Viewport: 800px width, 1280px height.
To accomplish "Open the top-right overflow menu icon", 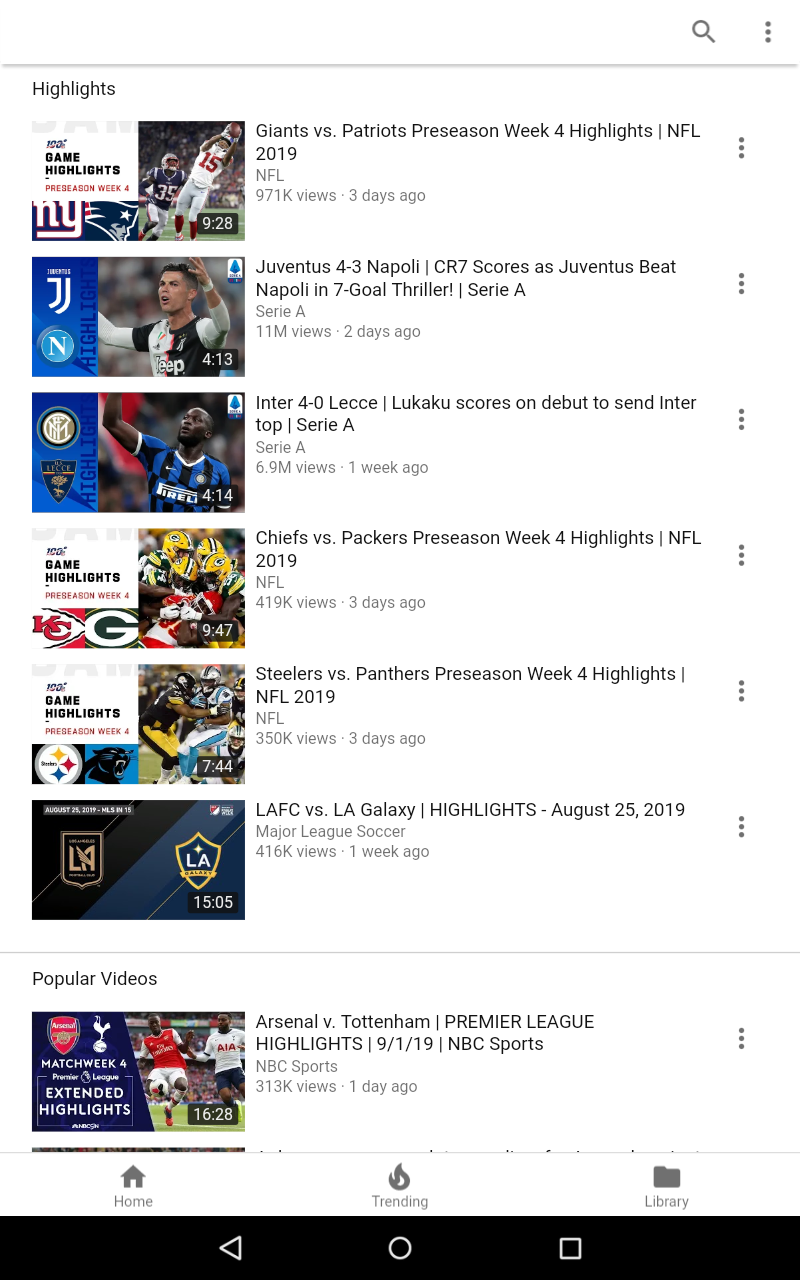I will (767, 31).
